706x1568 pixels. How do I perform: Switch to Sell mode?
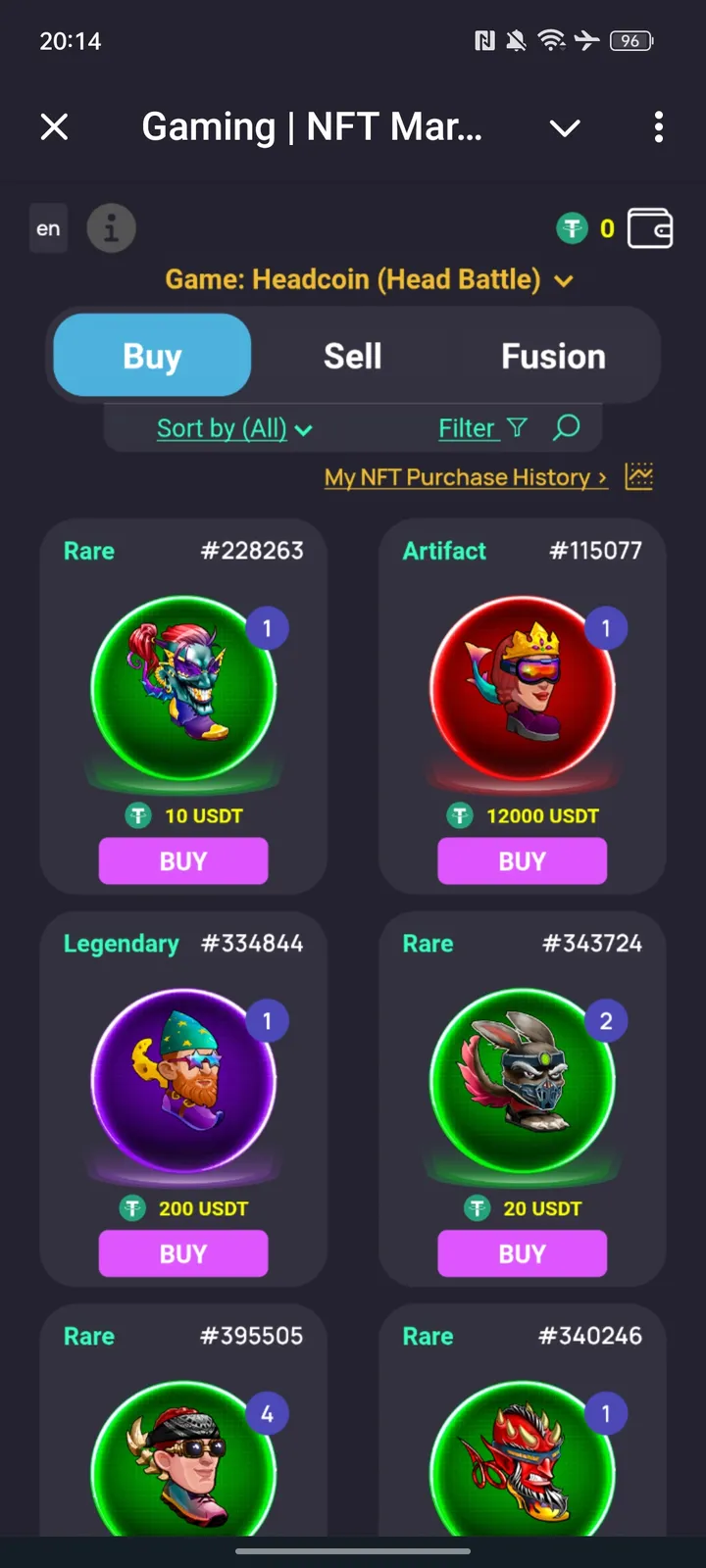pyautogui.click(x=352, y=356)
